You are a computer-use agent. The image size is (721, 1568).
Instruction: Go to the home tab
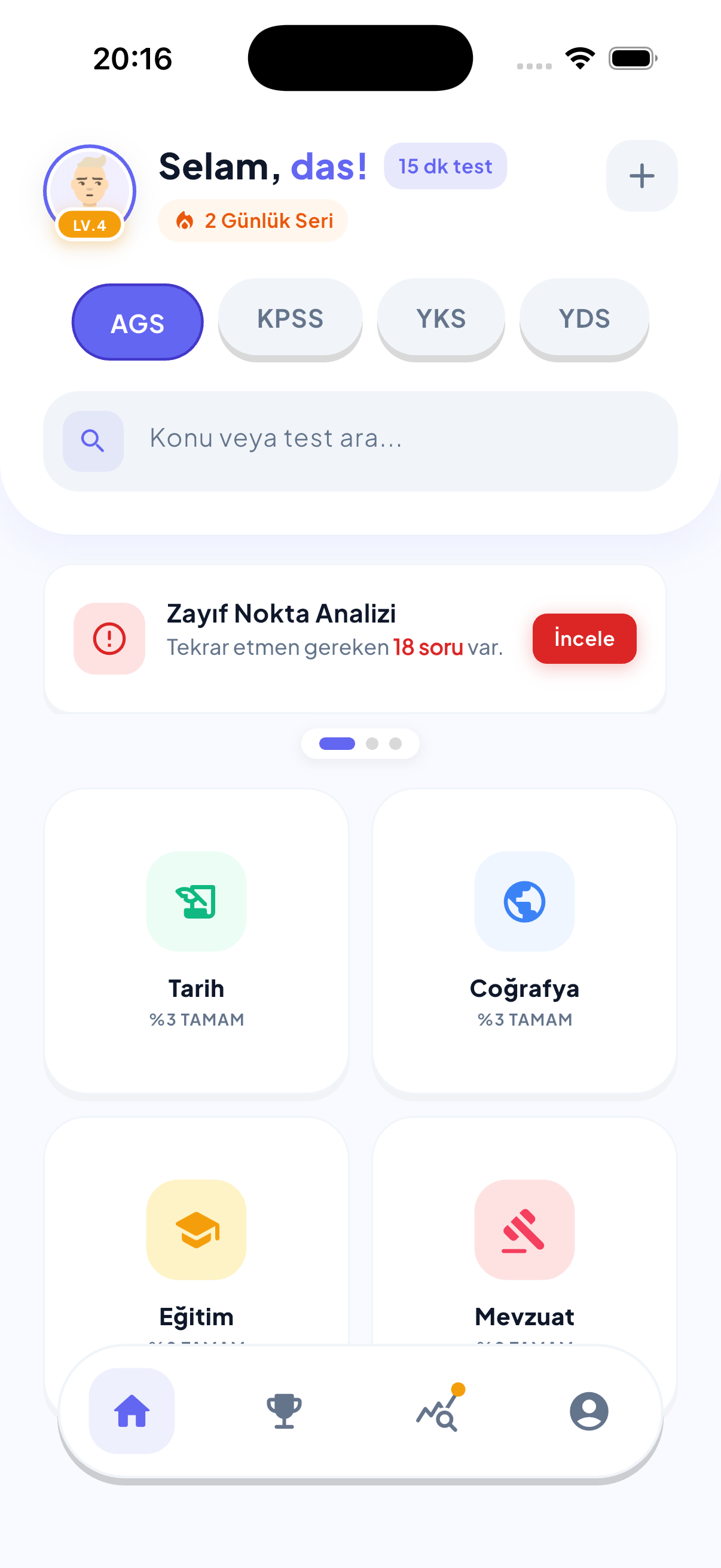tap(132, 1411)
